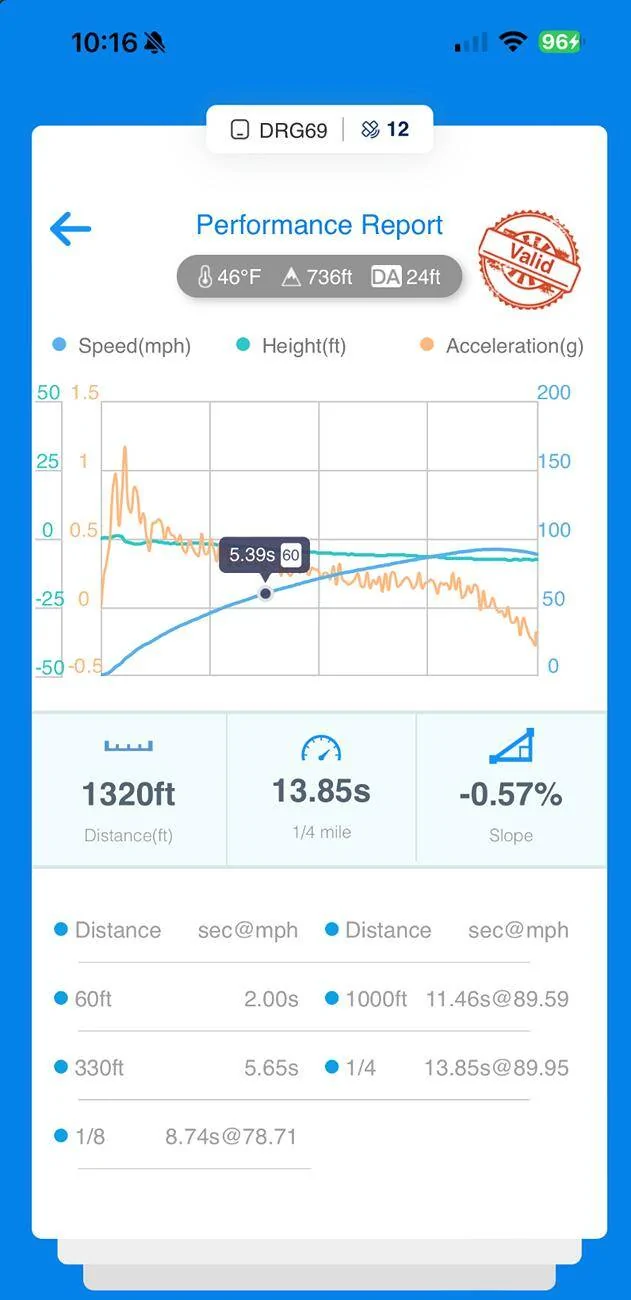
Task: Toggle the Speed(mph) chart series
Action: coord(121,346)
